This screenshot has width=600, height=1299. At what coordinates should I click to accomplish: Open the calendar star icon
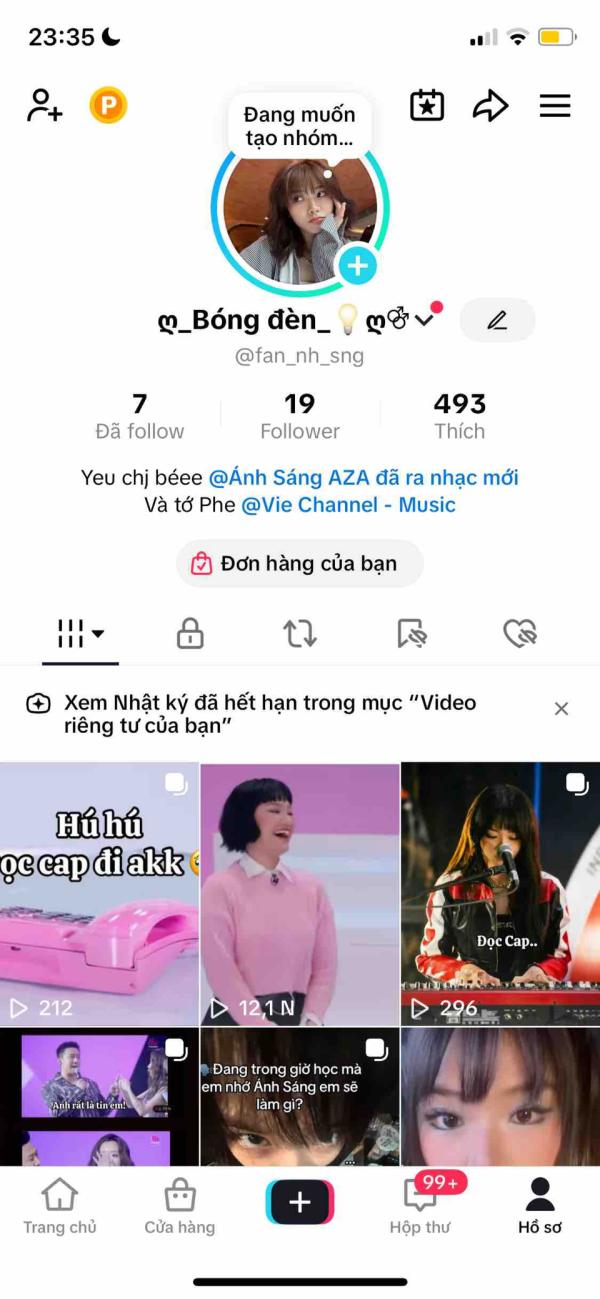pos(427,105)
